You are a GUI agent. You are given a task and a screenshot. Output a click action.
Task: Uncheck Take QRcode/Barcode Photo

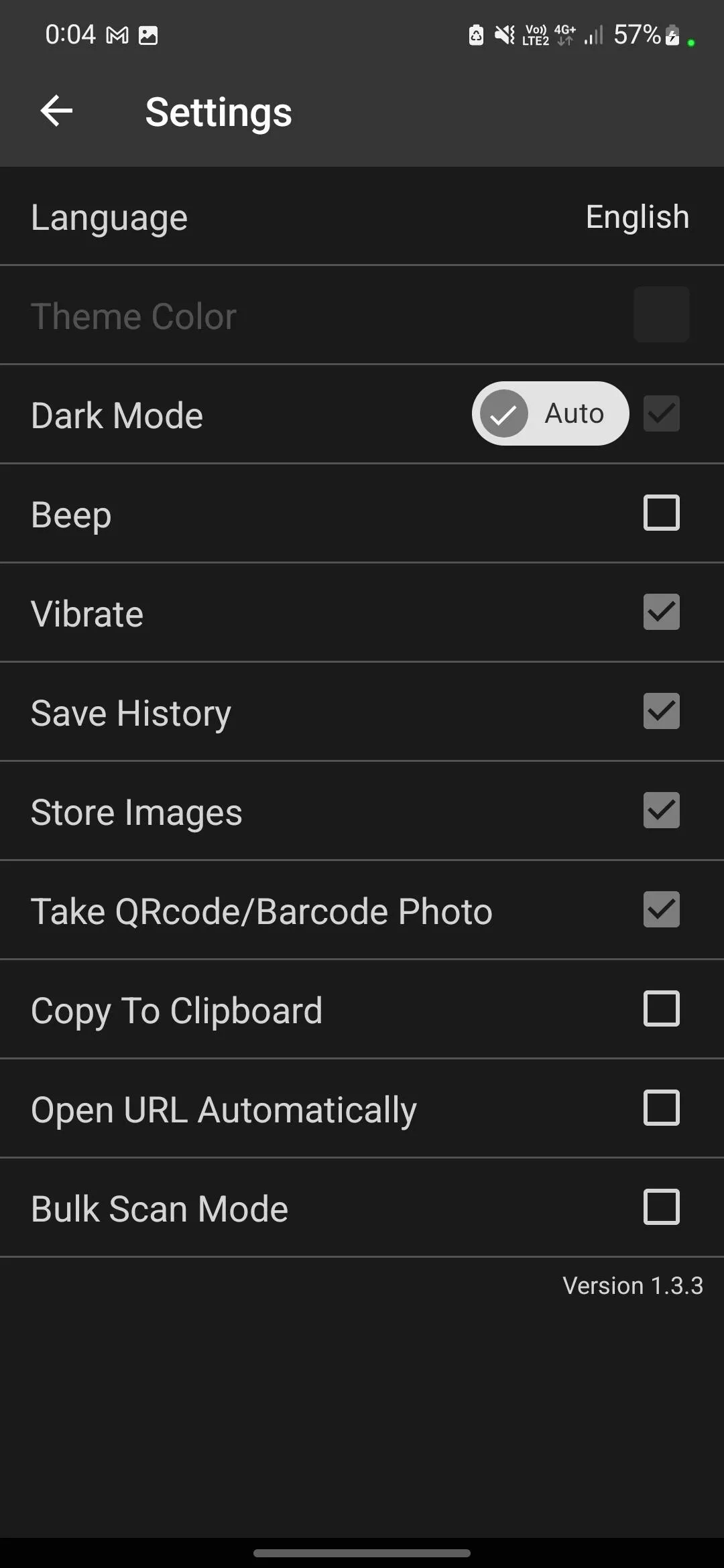(662, 909)
